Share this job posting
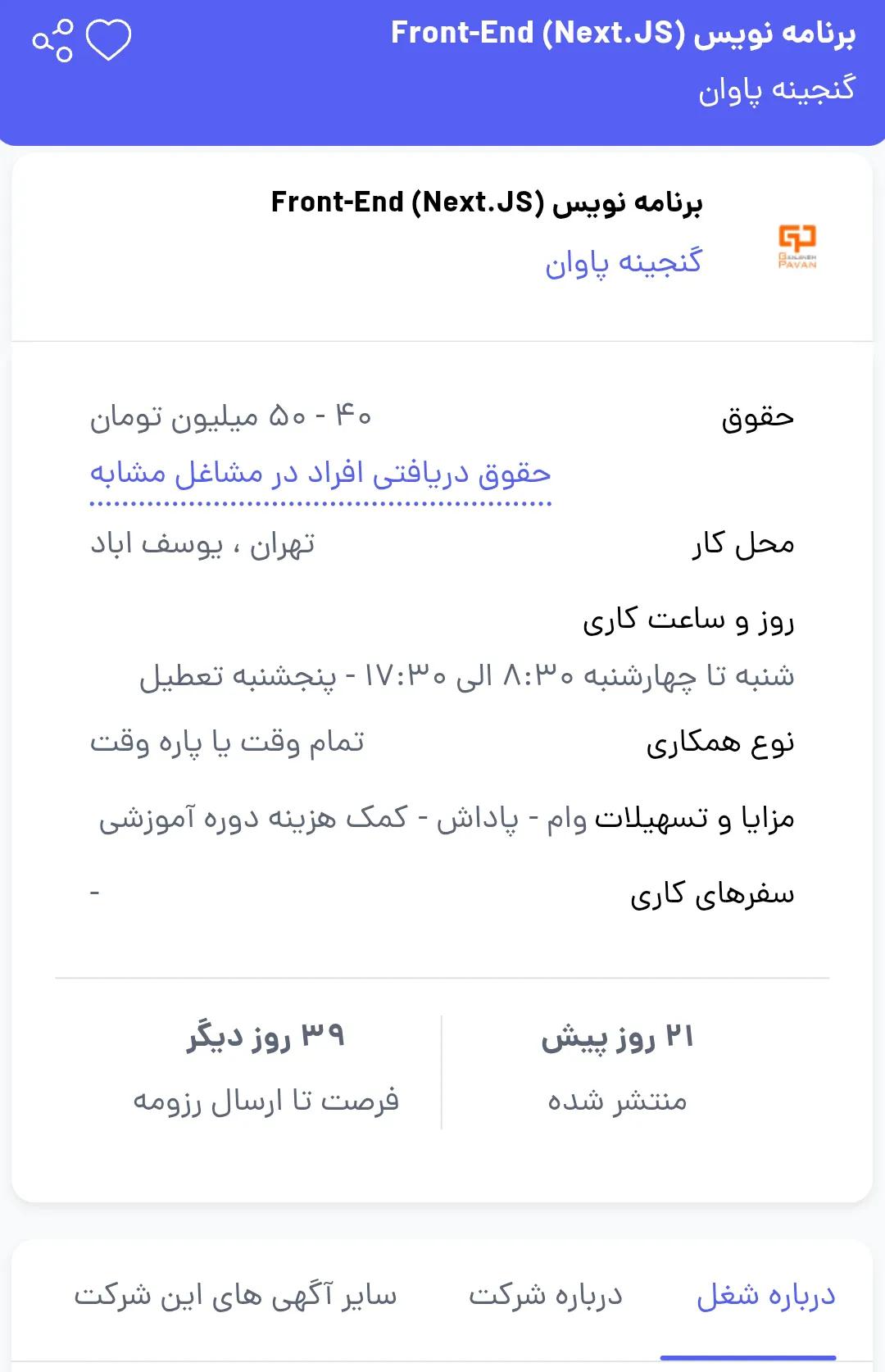Screen dimensions: 885x1372 tap(52, 41)
